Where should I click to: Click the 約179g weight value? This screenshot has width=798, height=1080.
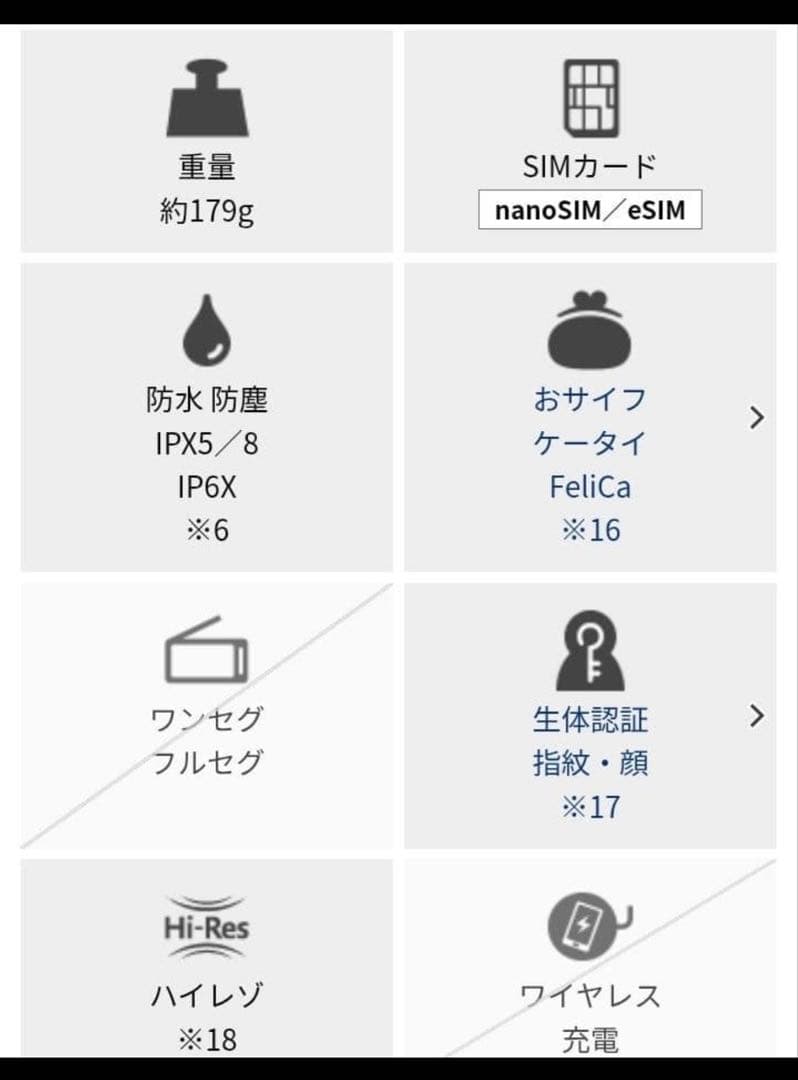[x=207, y=210]
